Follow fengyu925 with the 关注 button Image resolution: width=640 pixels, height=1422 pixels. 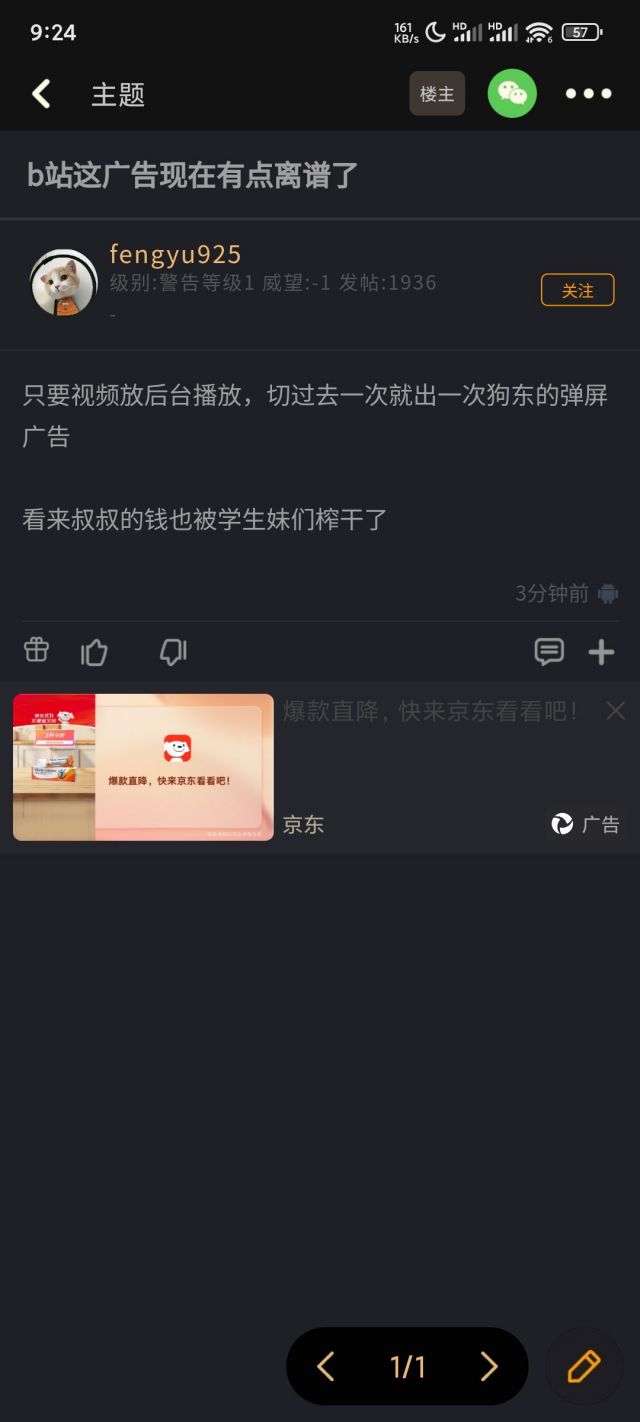(577, 290)
